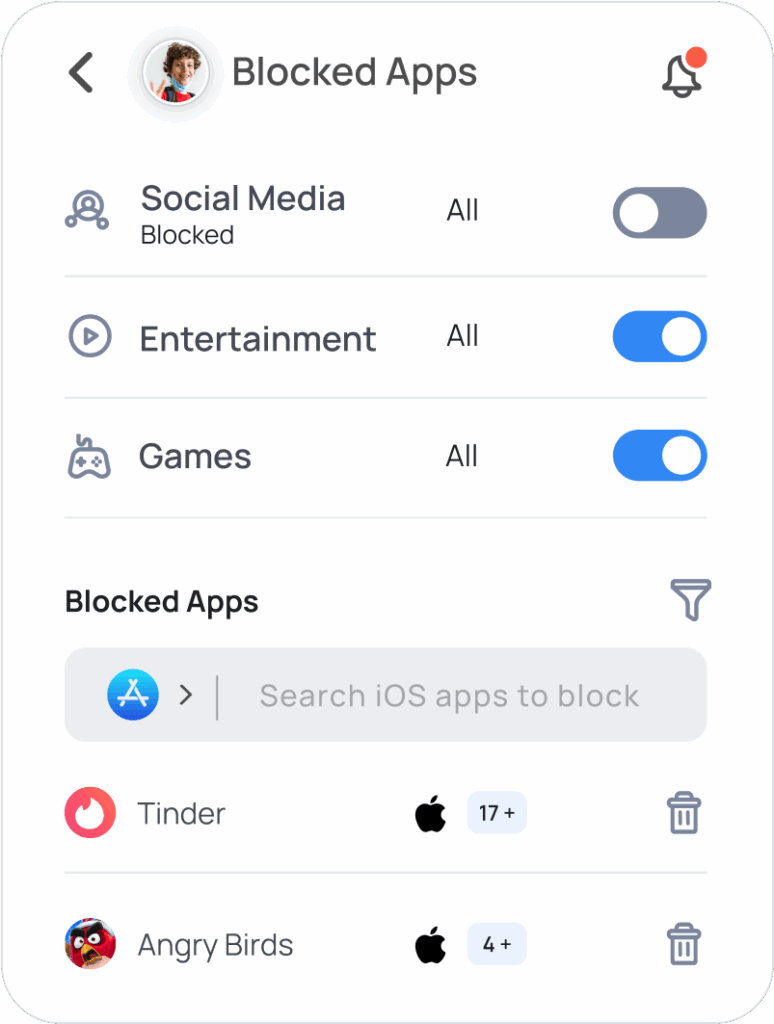This screenshot has height=1024, width=774.
Task: Toggle the Social Media switch
Action: [659, 213]
